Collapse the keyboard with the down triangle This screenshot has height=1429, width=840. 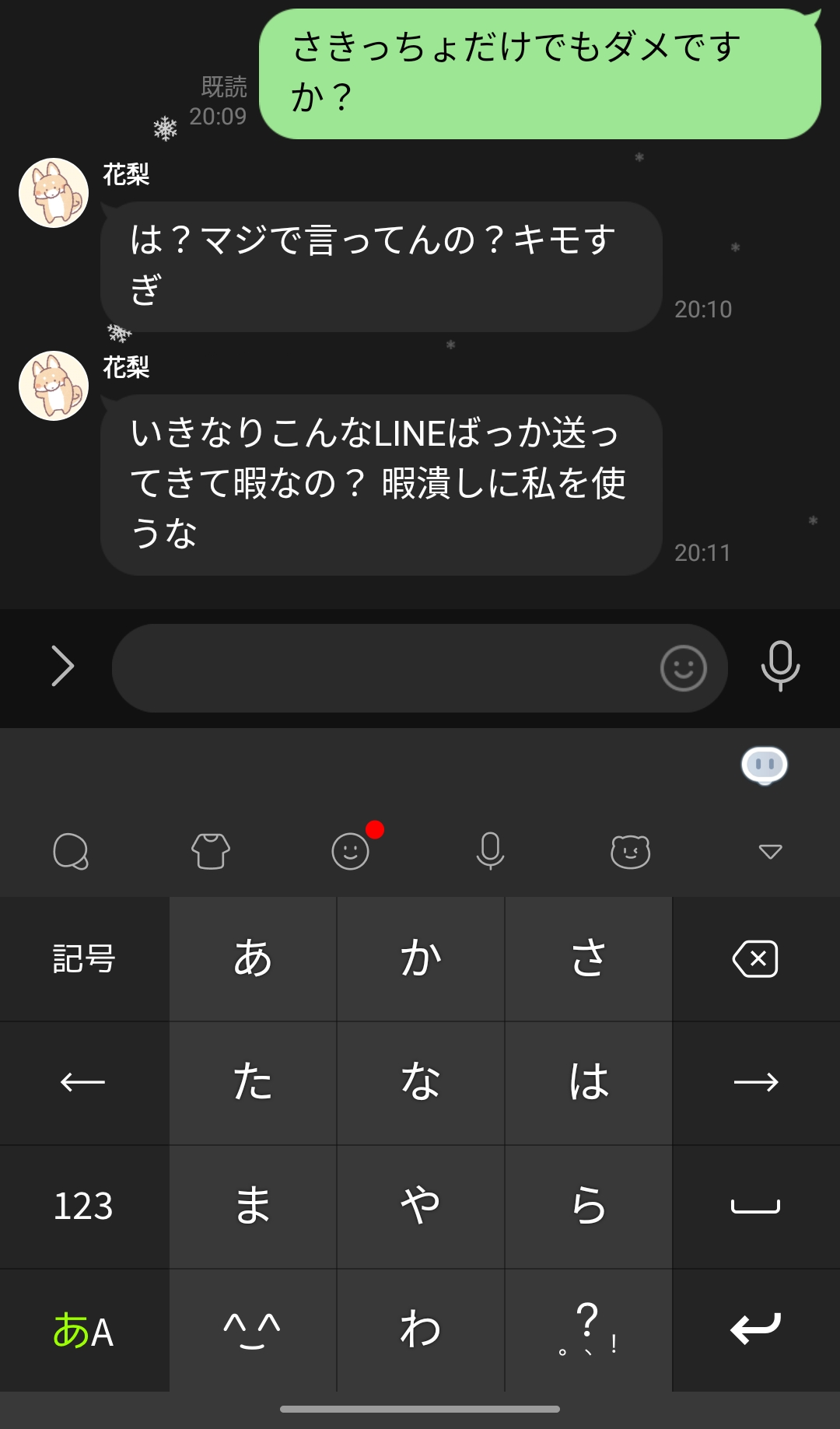coord(770,852)
